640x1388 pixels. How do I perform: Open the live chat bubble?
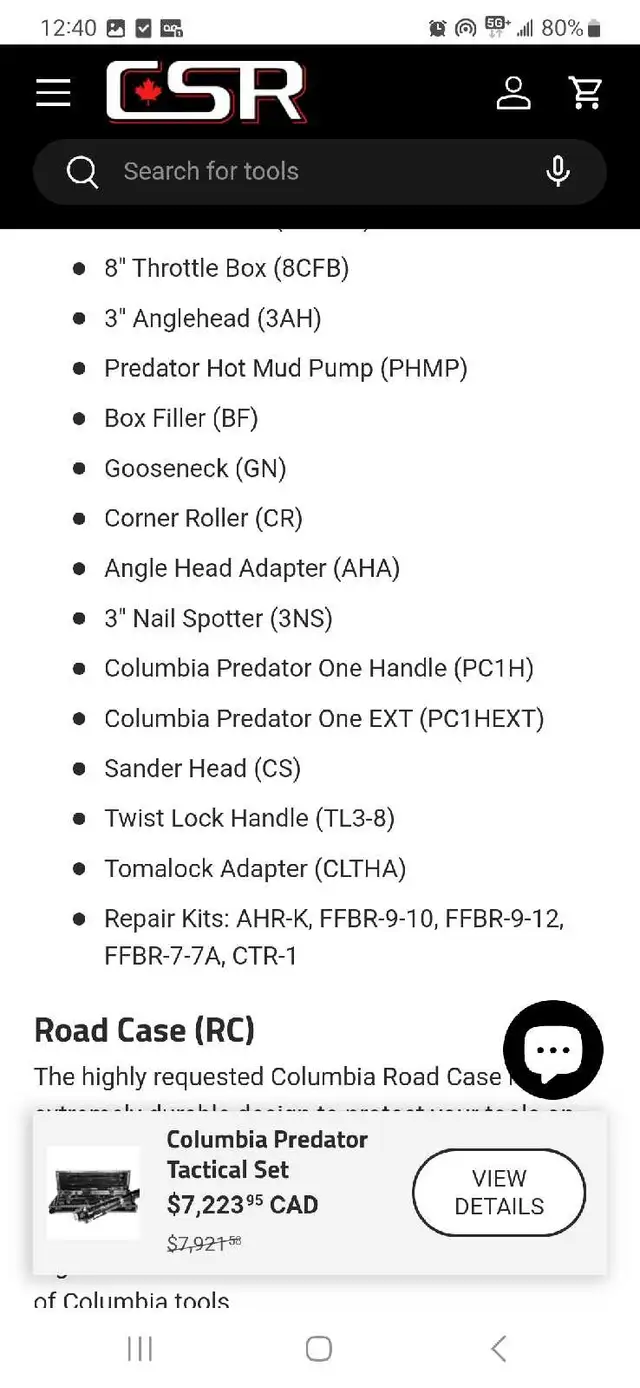552,1051
